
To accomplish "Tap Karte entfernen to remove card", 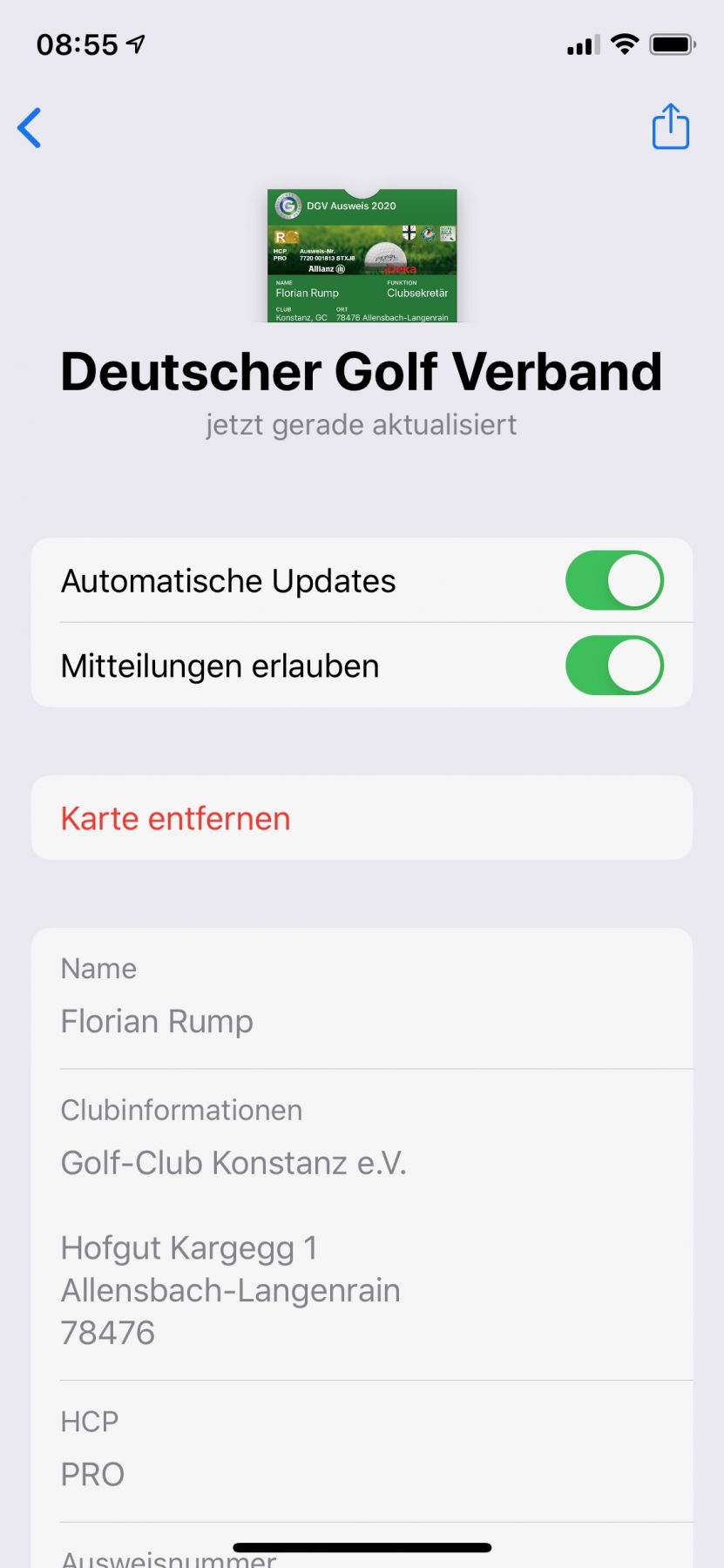I will pyautogui.click(x=176, y=818).
